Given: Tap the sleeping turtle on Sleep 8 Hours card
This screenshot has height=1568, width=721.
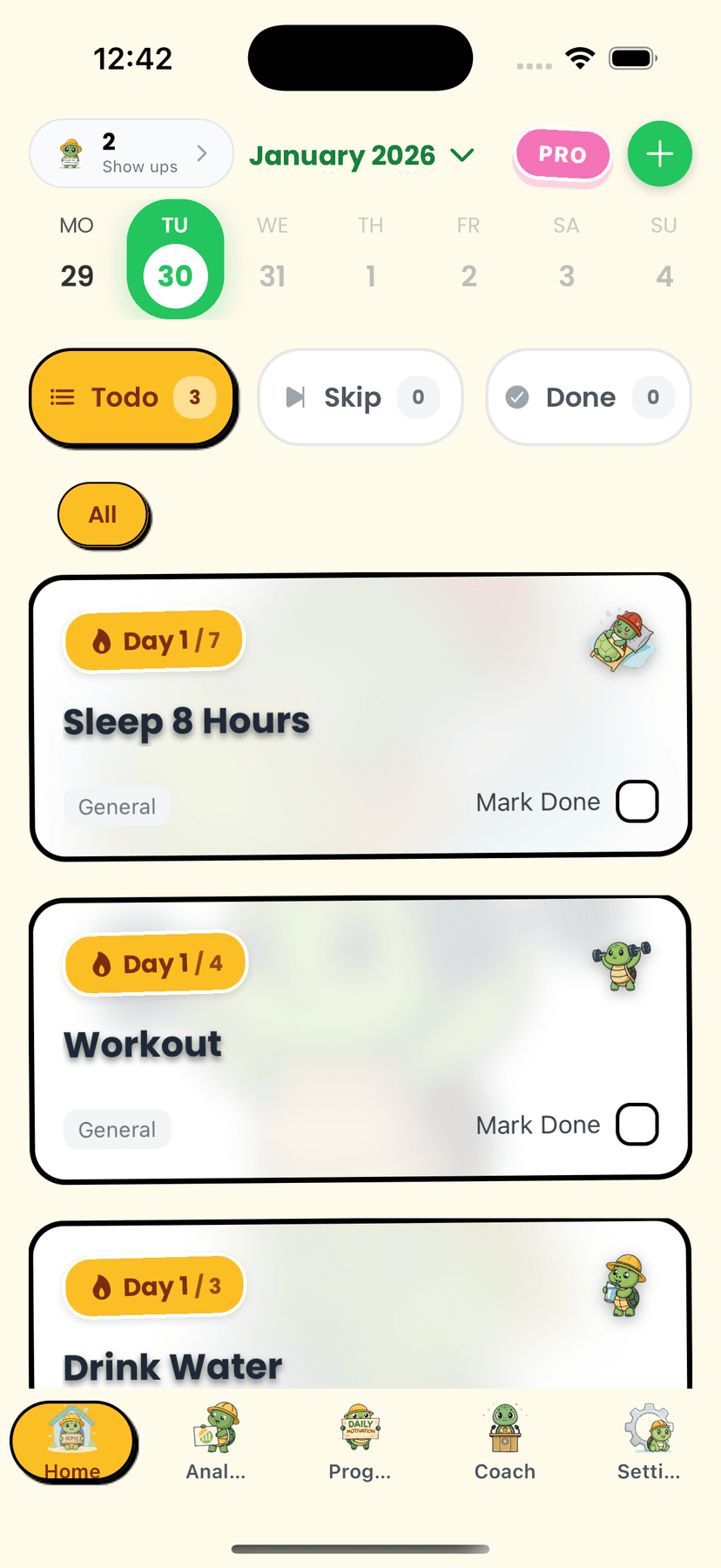Looking at the screenshot, I should click(620, 640).
